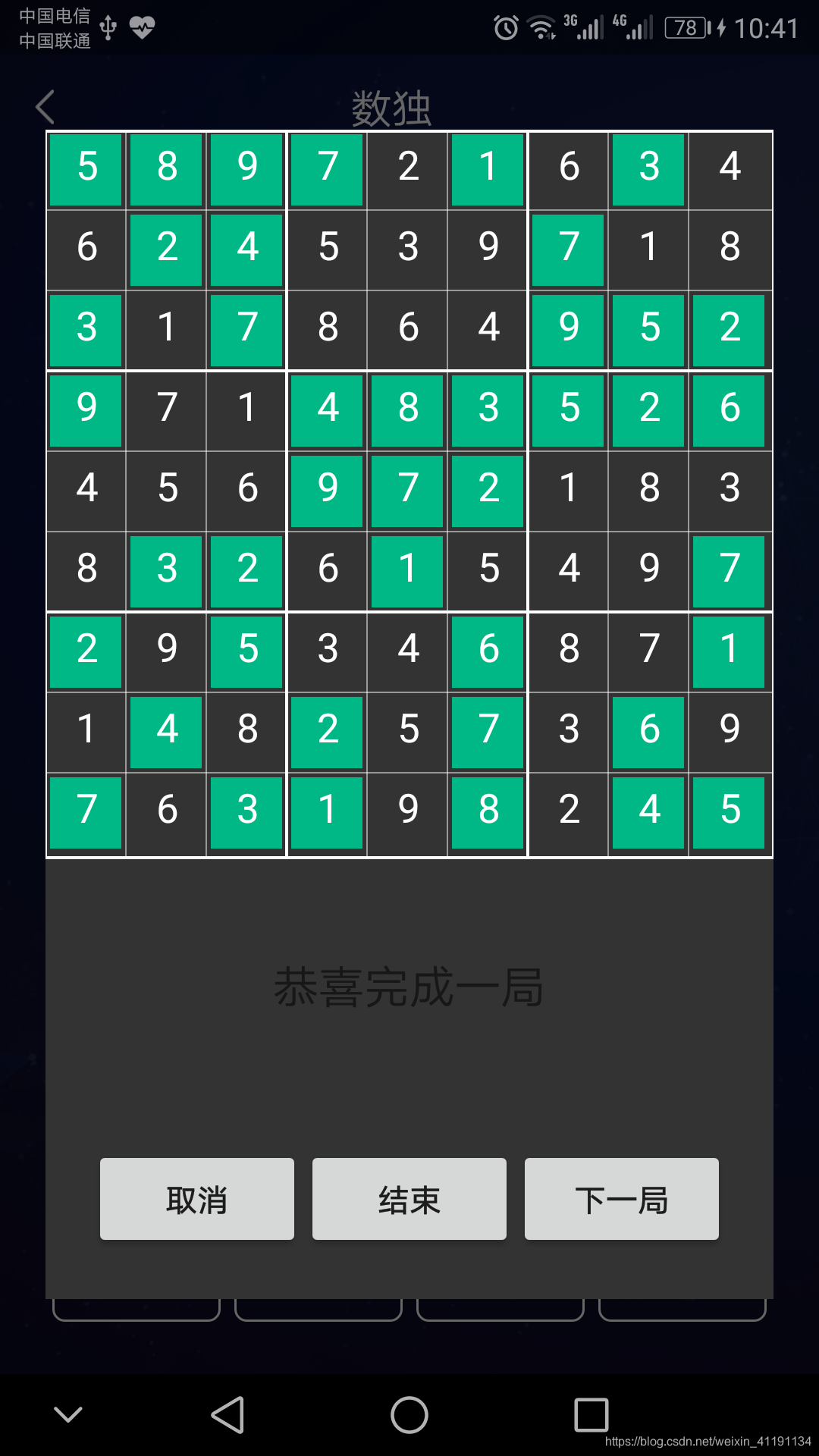The image size is (819, 1456).
Task: Hide the navigation bar with down chevron
Action: coord(68,1415)
